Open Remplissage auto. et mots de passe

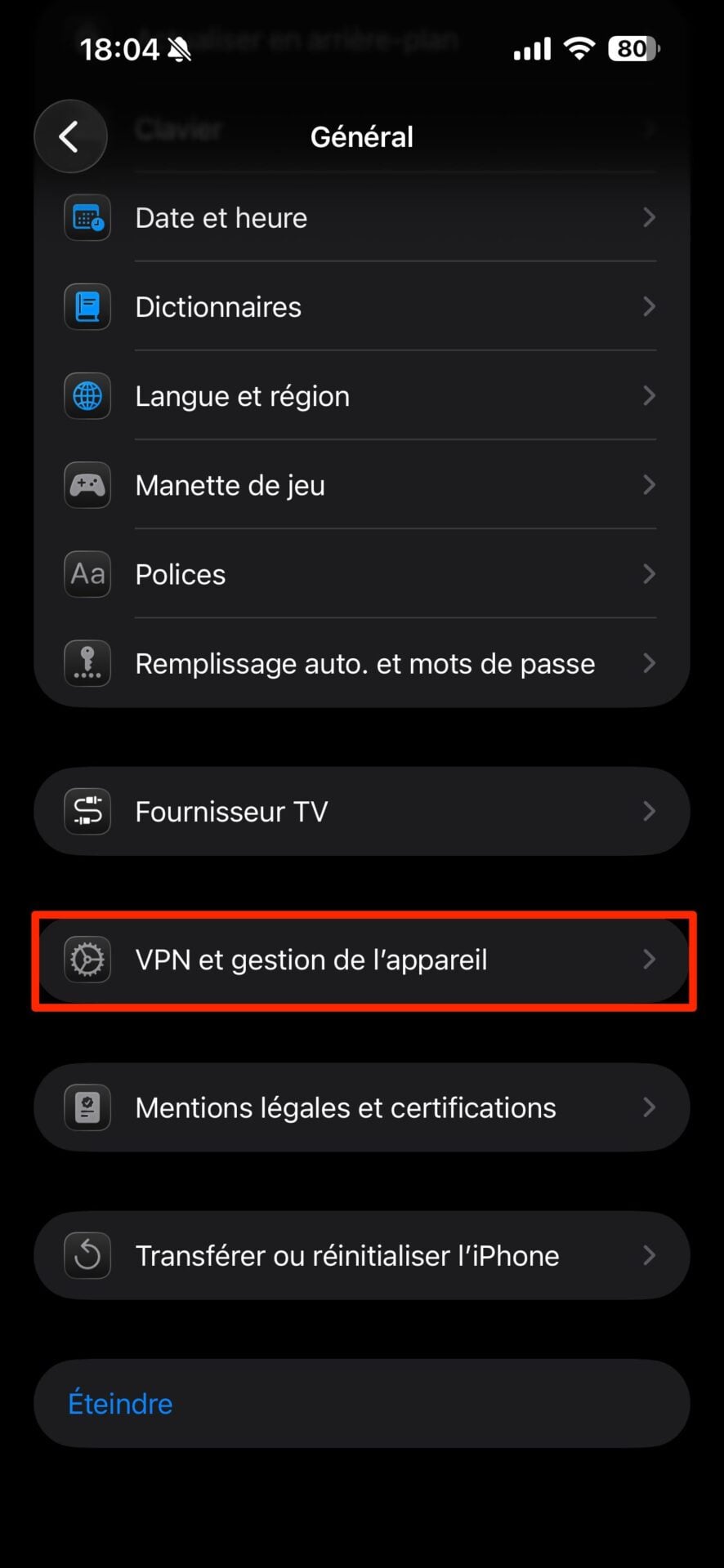pyautogui.click(x=362, y=663)
